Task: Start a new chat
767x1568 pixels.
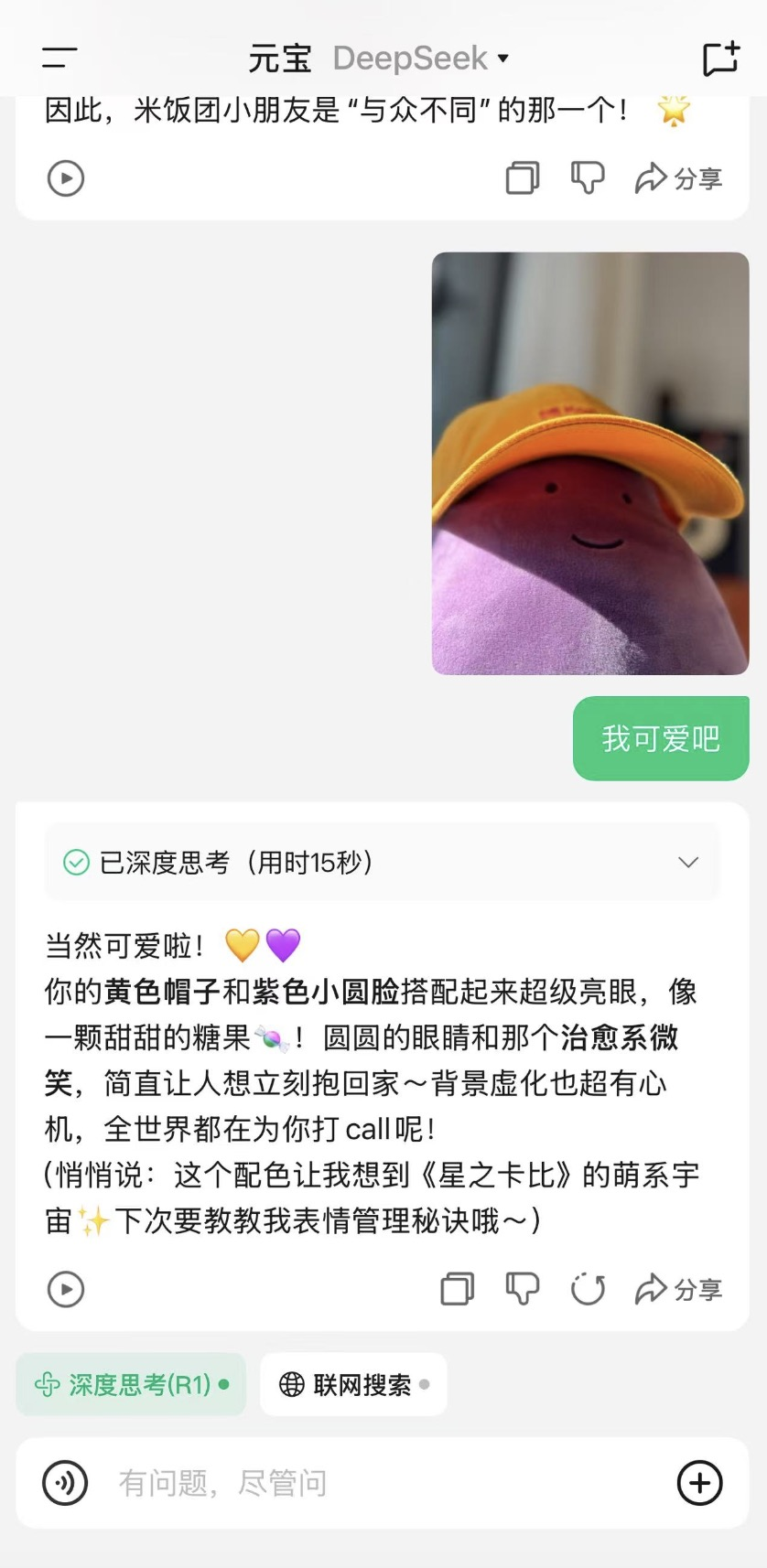Action: pyautogui.click(x=720, y=59)
